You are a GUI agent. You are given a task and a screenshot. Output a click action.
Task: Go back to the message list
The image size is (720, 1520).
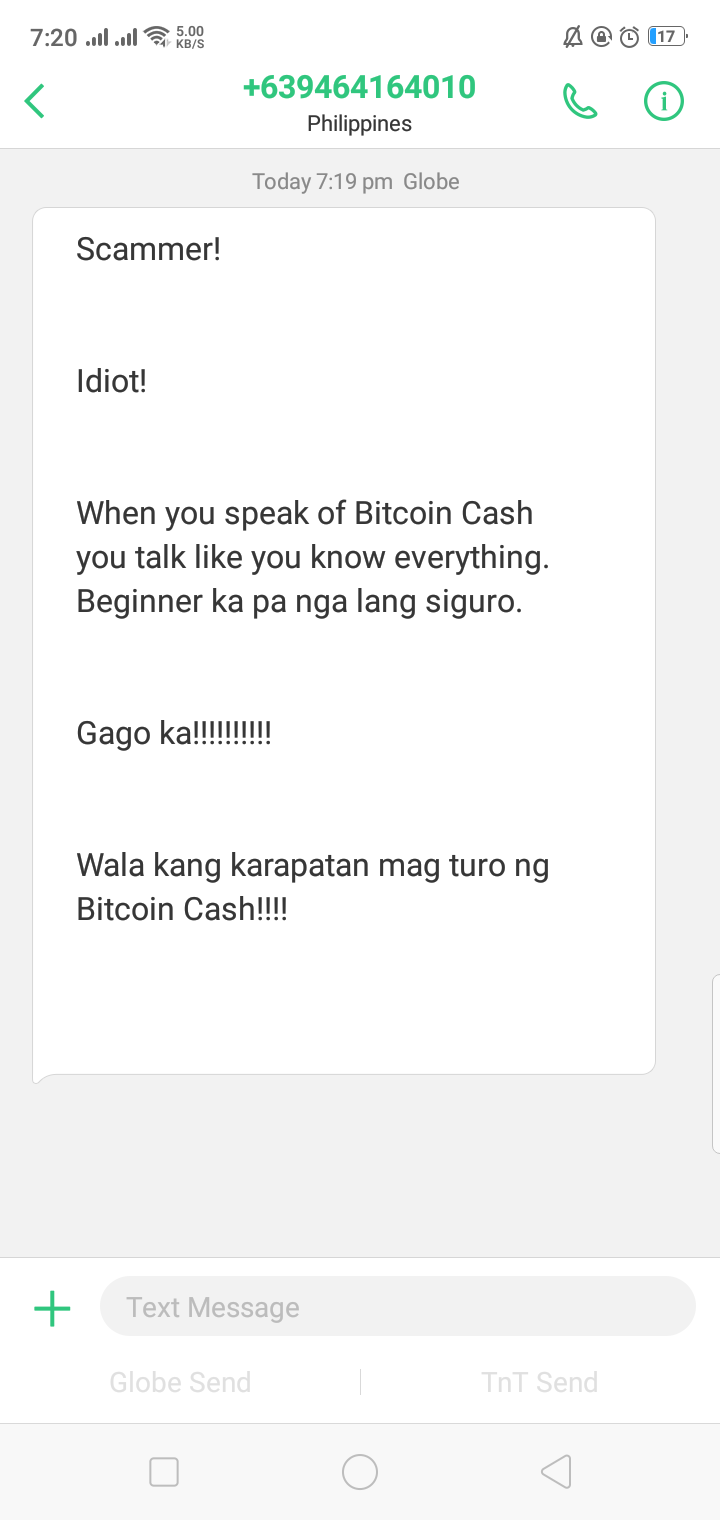[35, 101]
